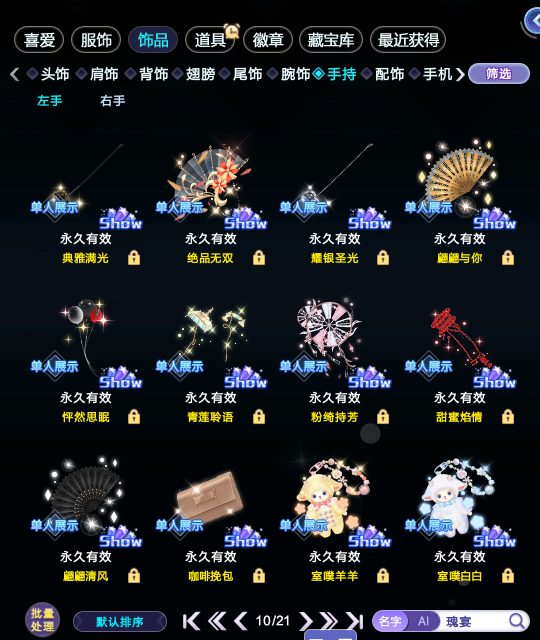Screen dimensions: 540x640
Task: Select the 最近获得 tab
Action: [x=408, y=40]
